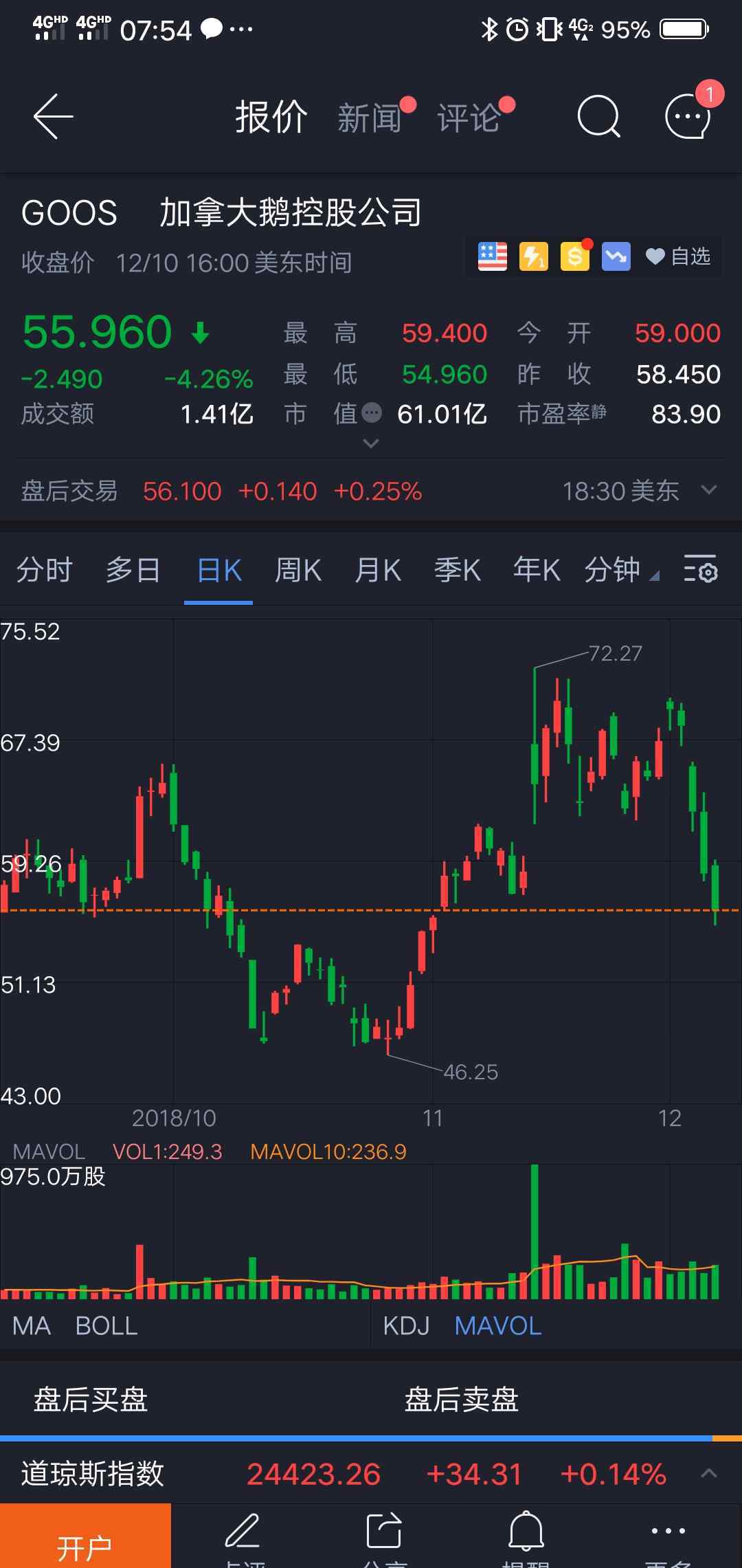The width and height of the screenshot is (742, 1568).
Task: Select the 月K chart period
Action: pos(377,570)
